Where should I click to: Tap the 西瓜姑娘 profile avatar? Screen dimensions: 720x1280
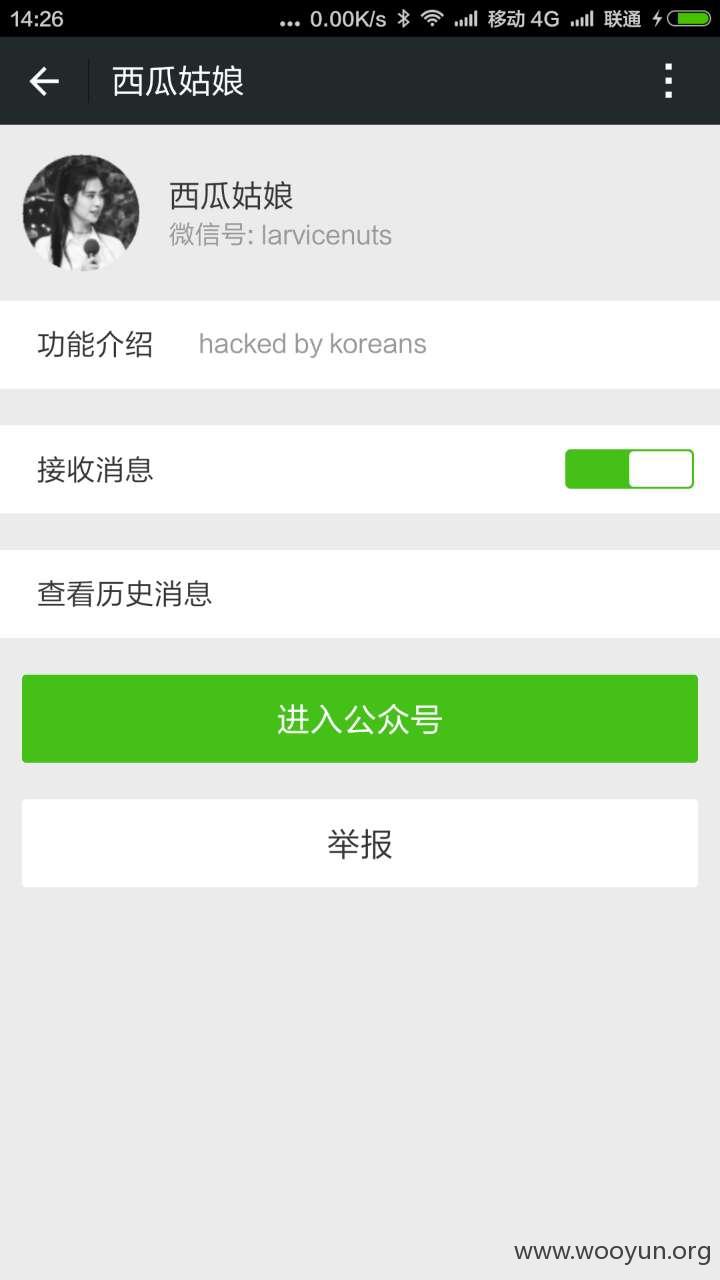pos(81,213)
